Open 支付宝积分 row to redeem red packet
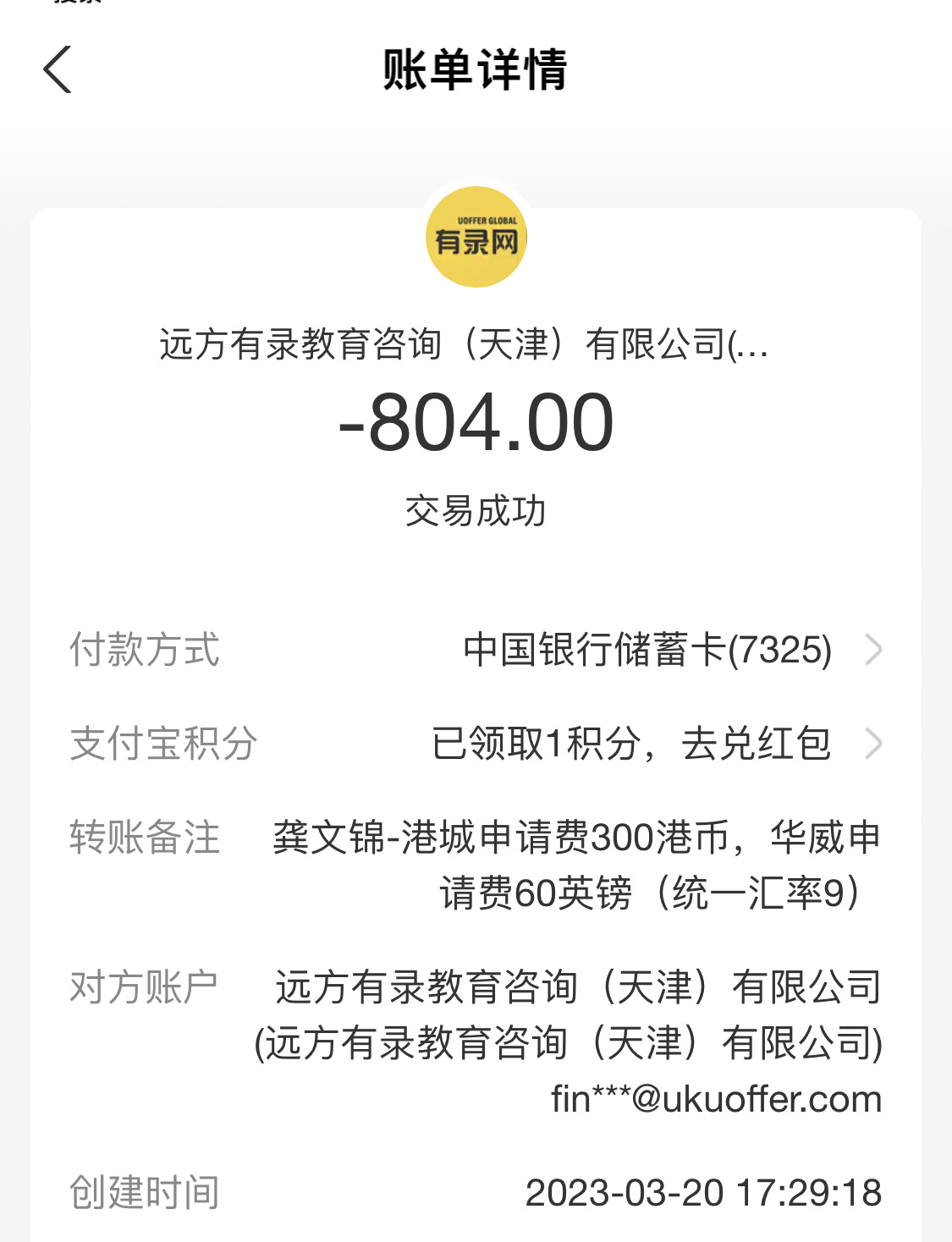This screenshot has height=1242, width=952. [631, 744]
